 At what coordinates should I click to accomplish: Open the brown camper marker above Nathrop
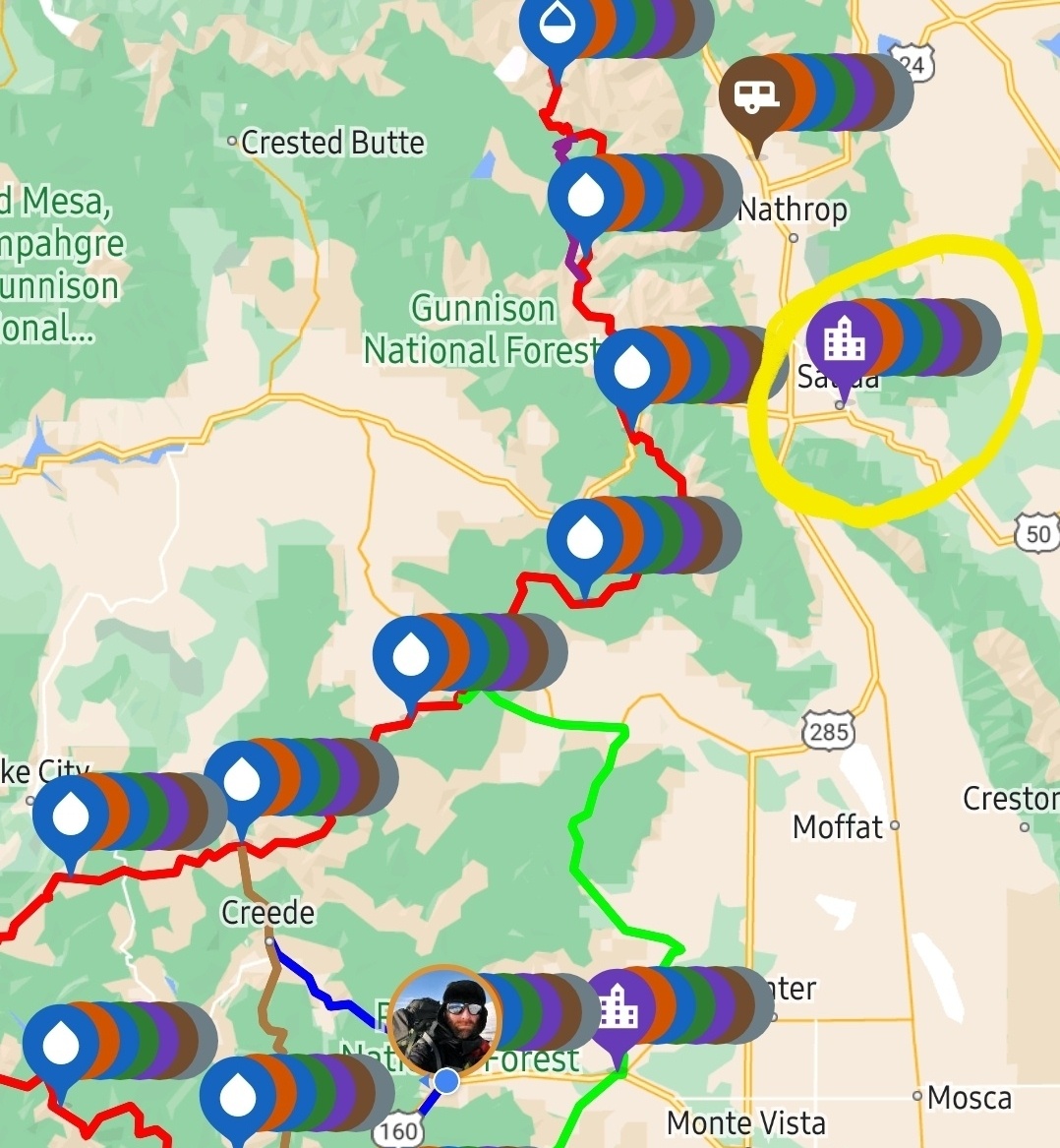click(x=757, y=94)
